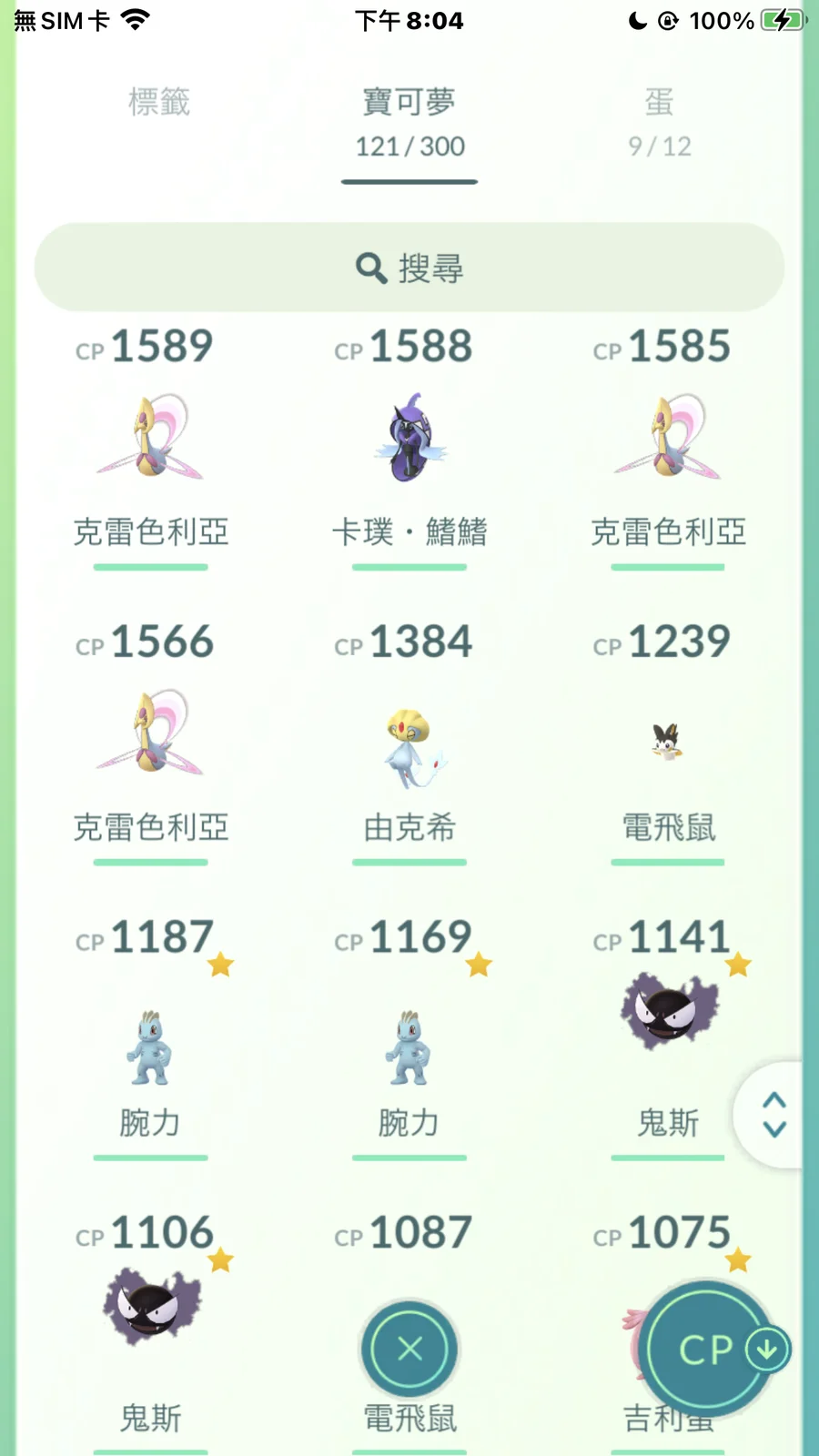Tap the up-down fast scroll handle

773,1115
